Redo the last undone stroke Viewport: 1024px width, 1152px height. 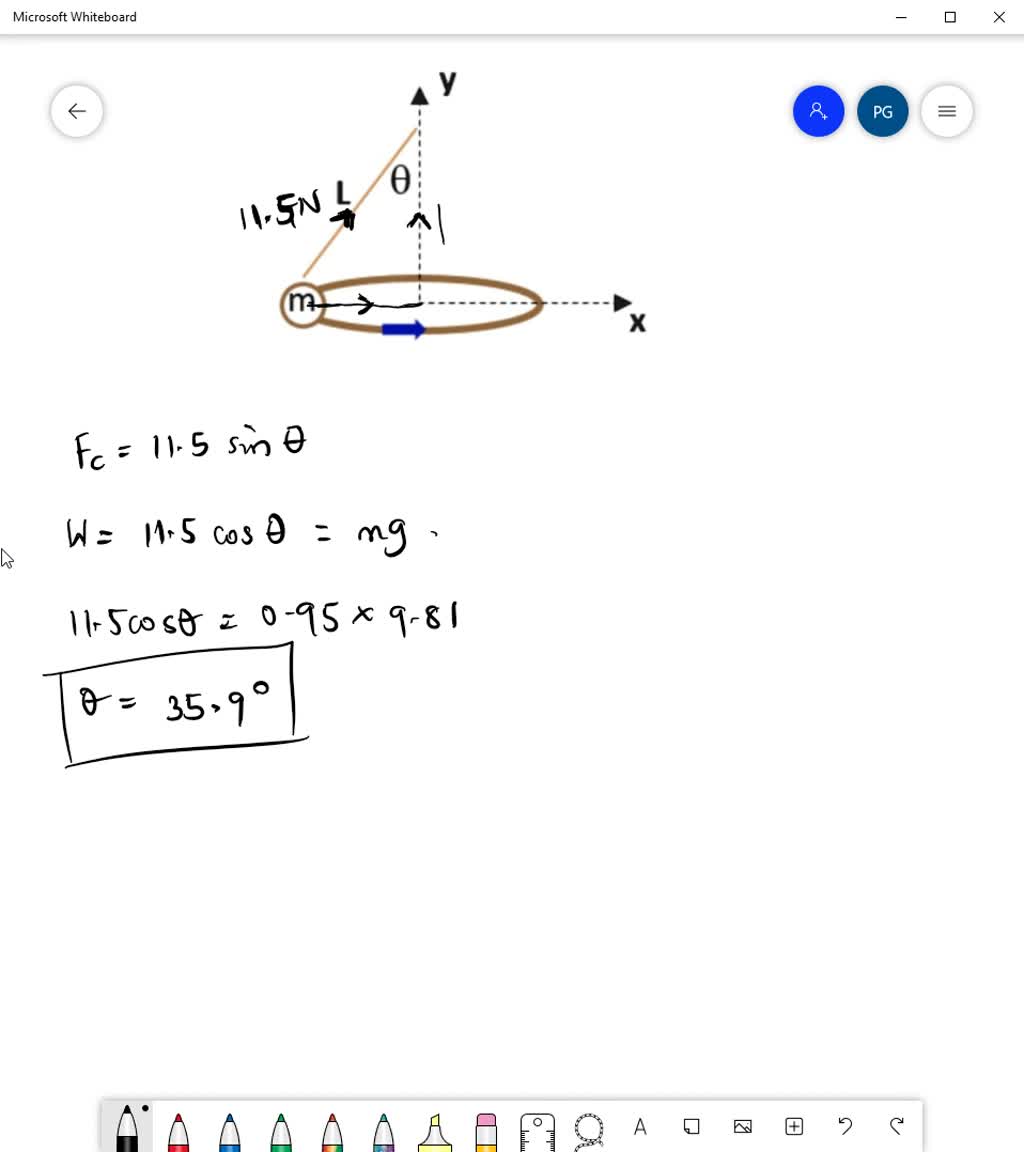point(896,1126)
